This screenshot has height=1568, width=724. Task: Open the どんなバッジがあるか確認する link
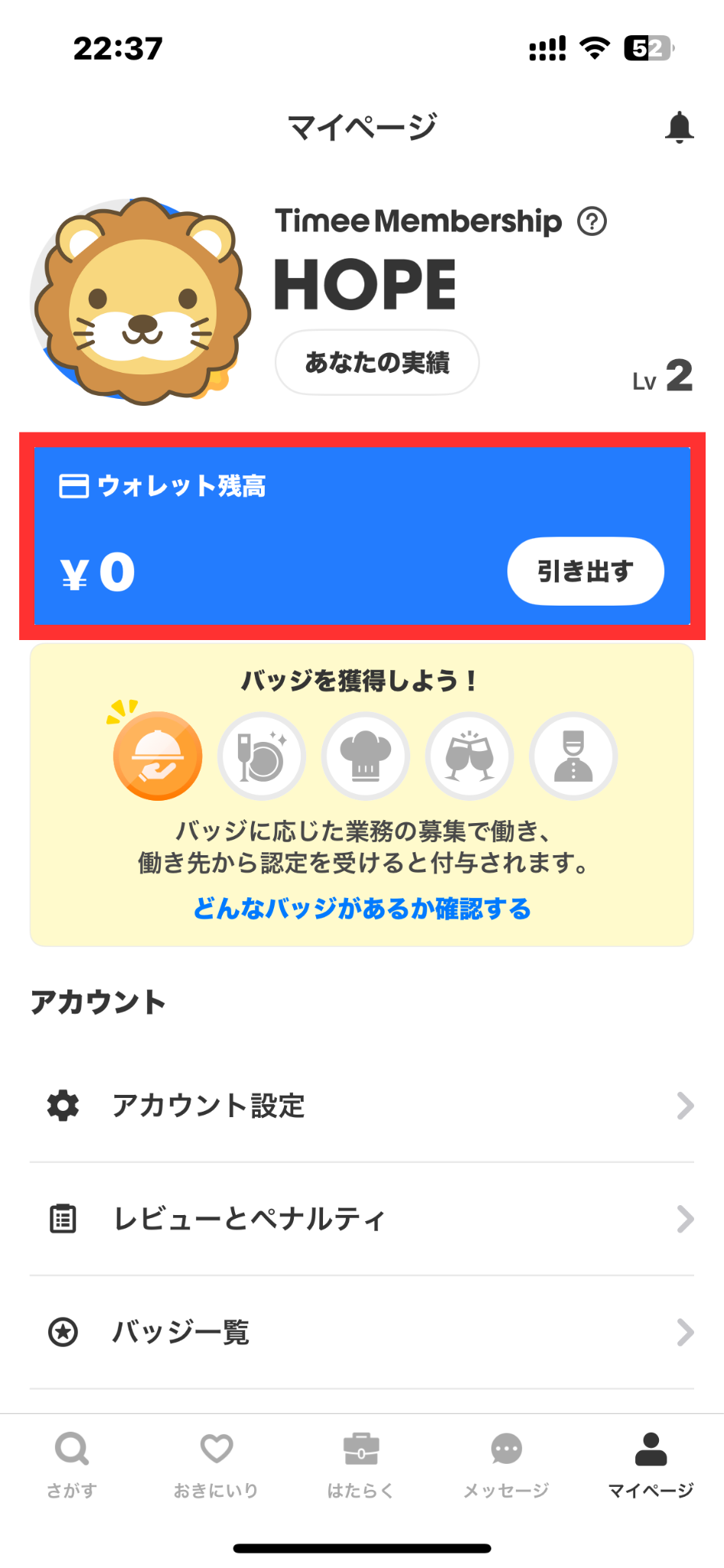(362, 909)
